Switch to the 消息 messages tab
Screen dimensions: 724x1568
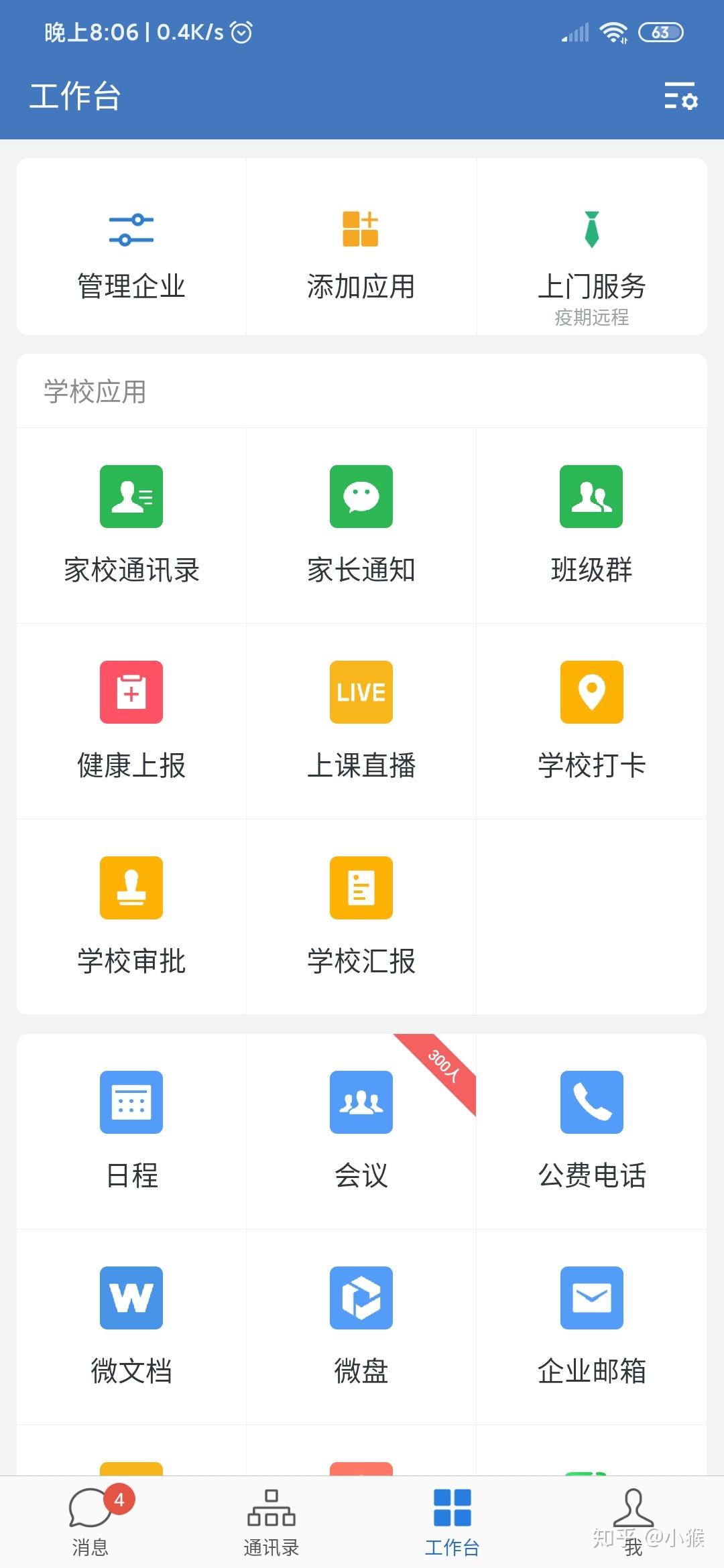[x=90, y=1521]
